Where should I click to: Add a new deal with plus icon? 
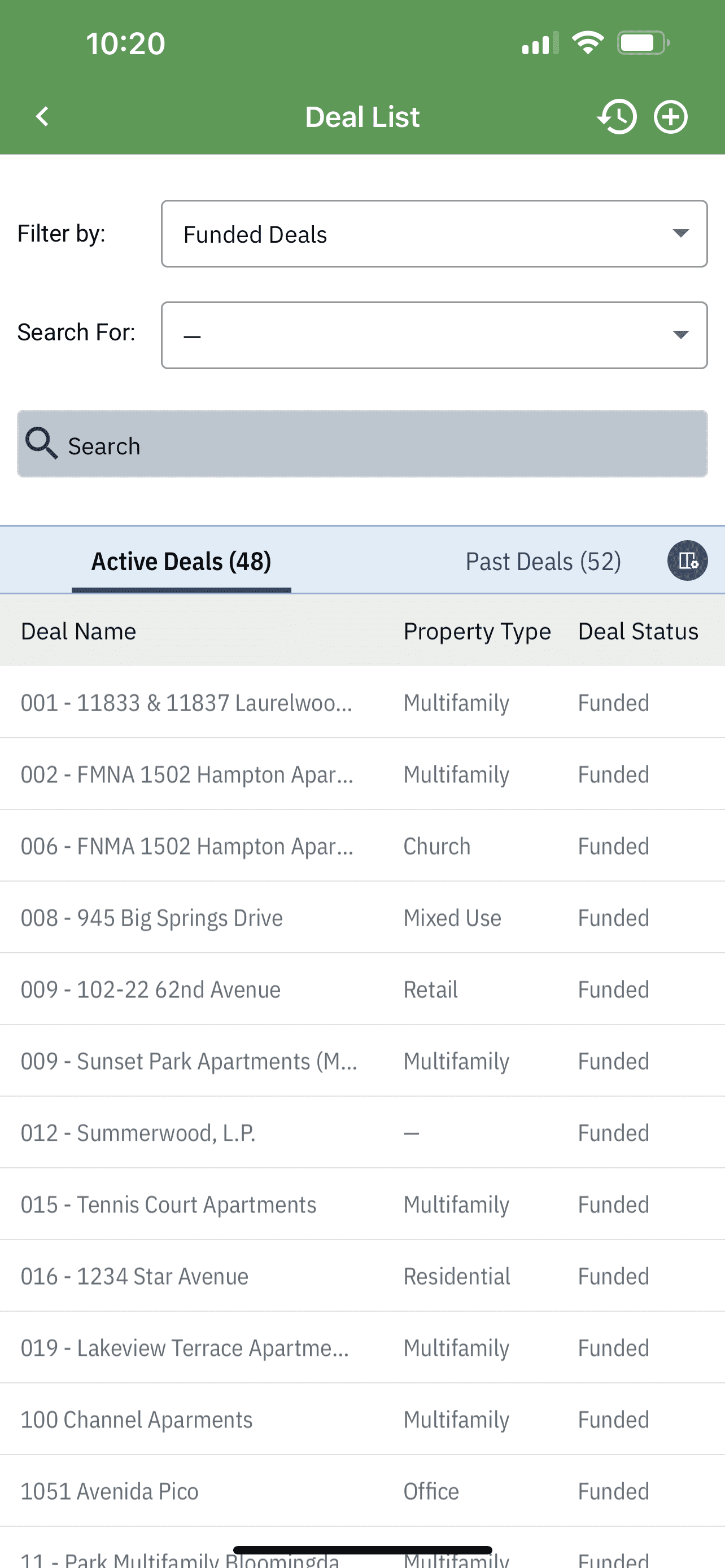(671, 116)
